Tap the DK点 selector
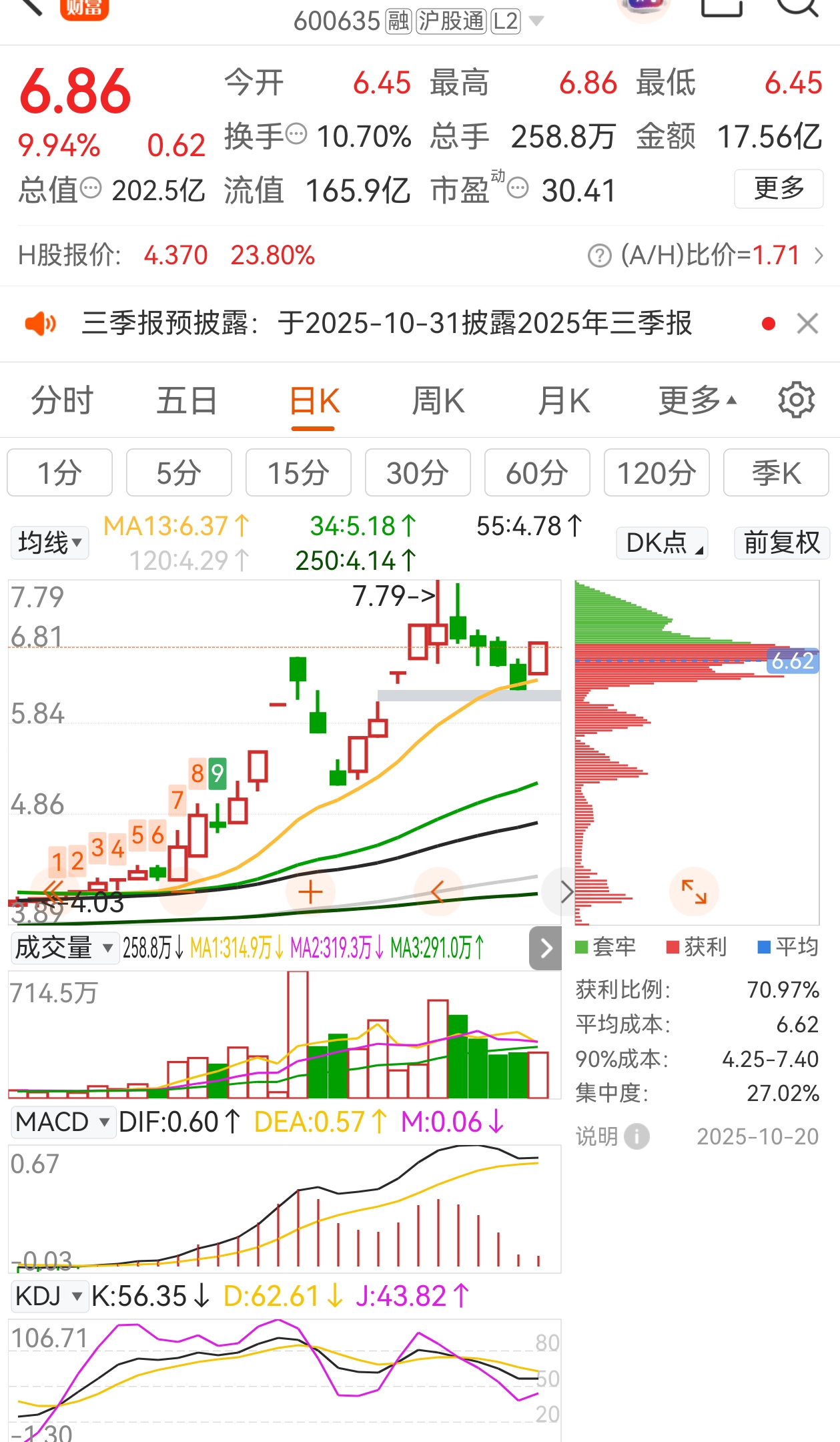This screenshot has width=840, height=1442. point(662,543)
